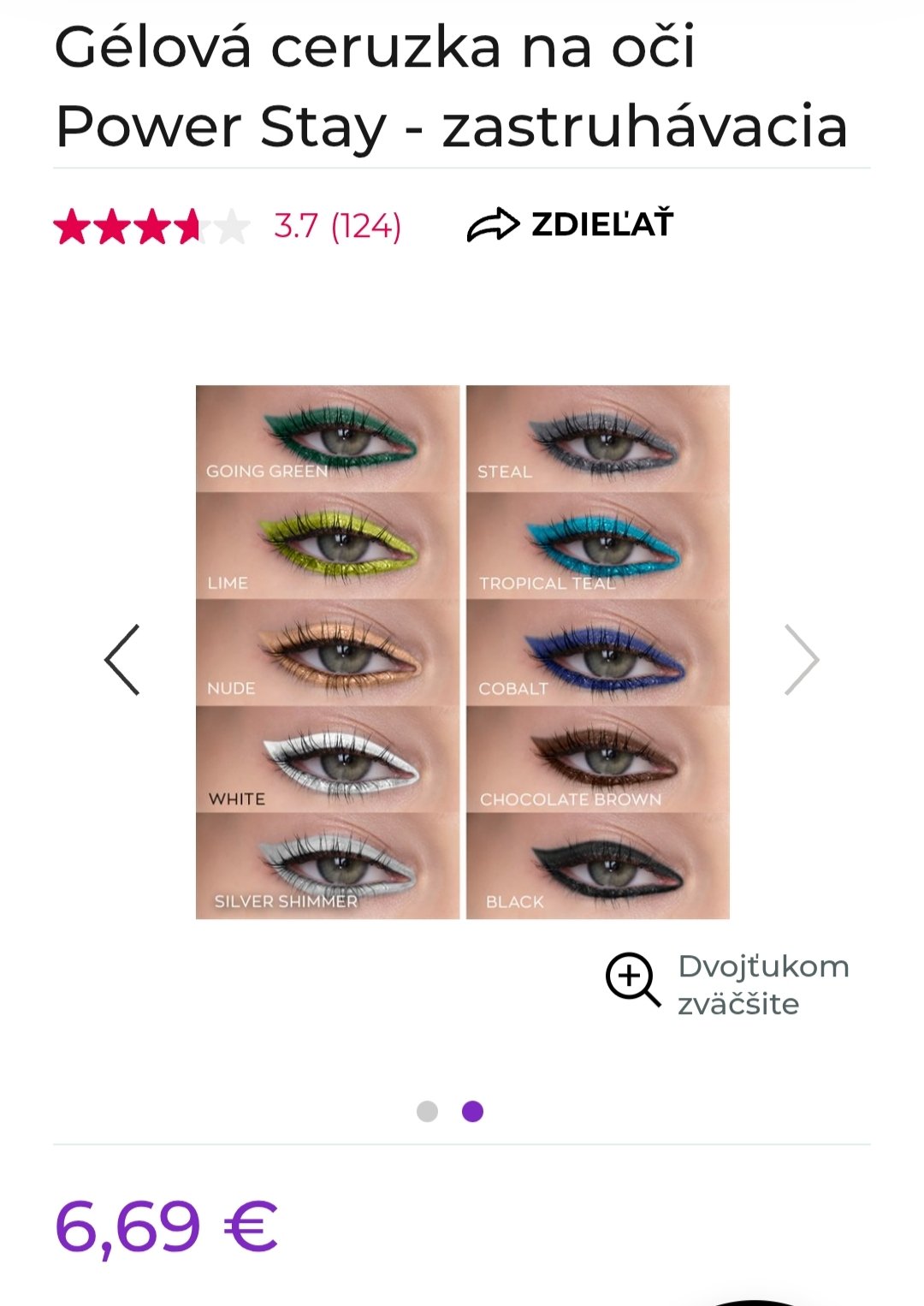Image resolution: width=924 pixels, height=1306 pixels.
Task: Go to the previous product image
Action: 122,659
